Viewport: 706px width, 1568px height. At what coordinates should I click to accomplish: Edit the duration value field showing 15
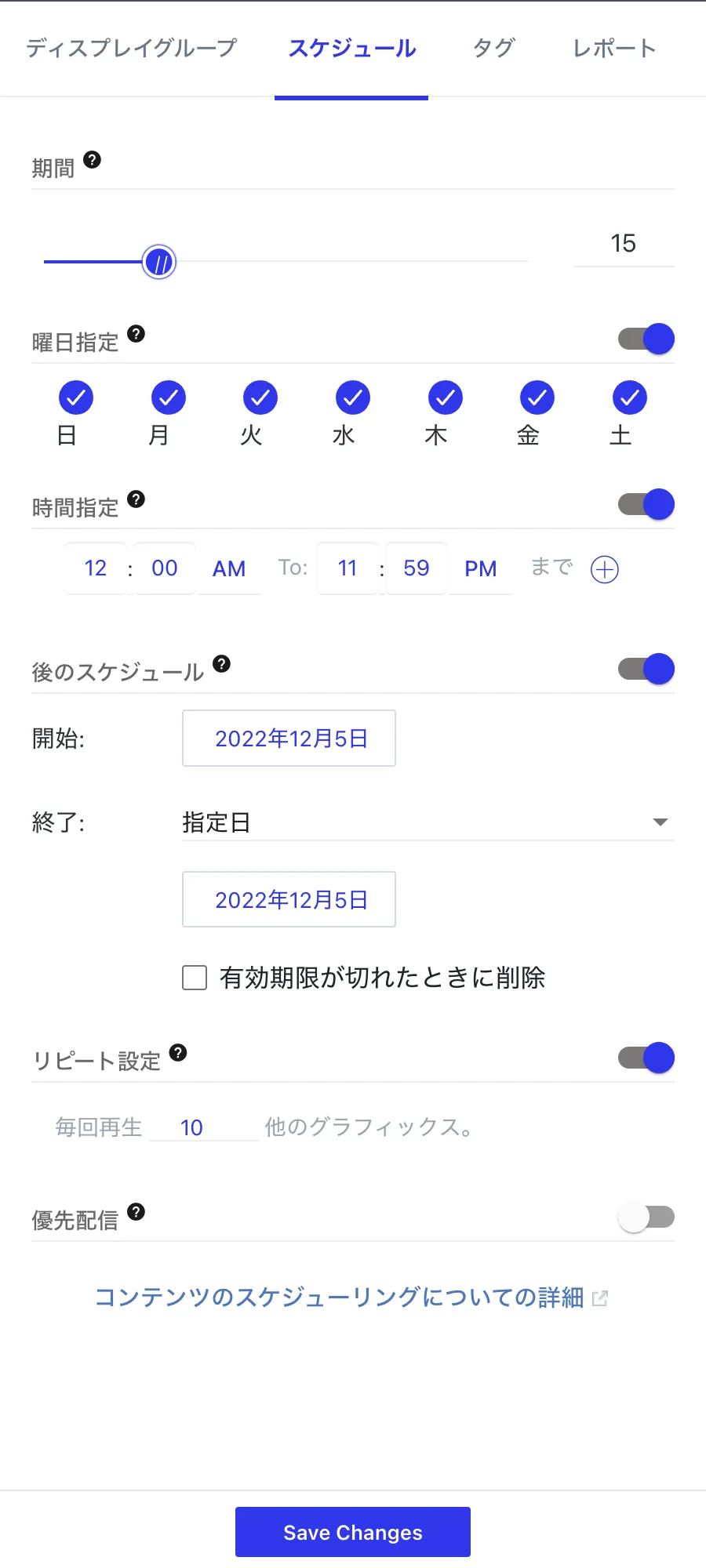(623, 244)
